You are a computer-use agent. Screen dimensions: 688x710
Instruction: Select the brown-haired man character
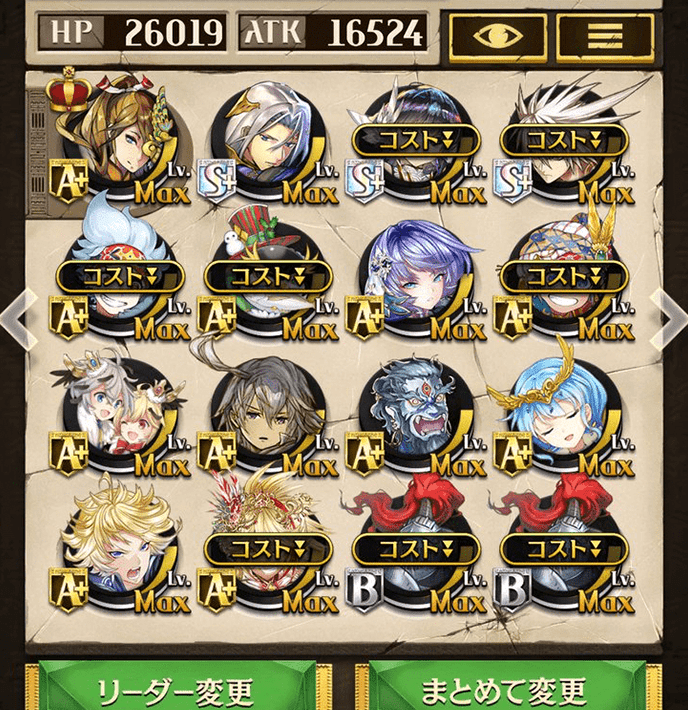tap(268, 410)
